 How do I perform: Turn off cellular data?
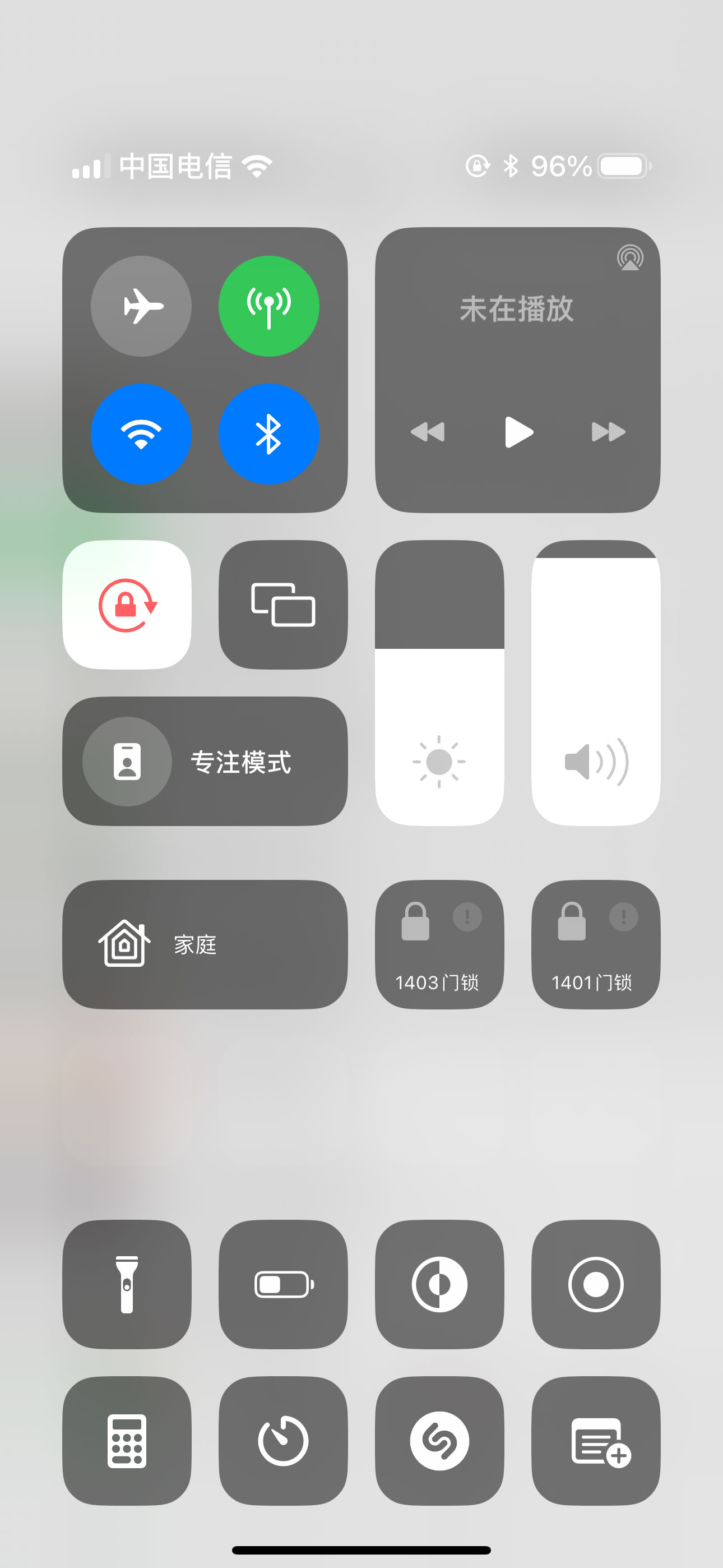(268, 306)
